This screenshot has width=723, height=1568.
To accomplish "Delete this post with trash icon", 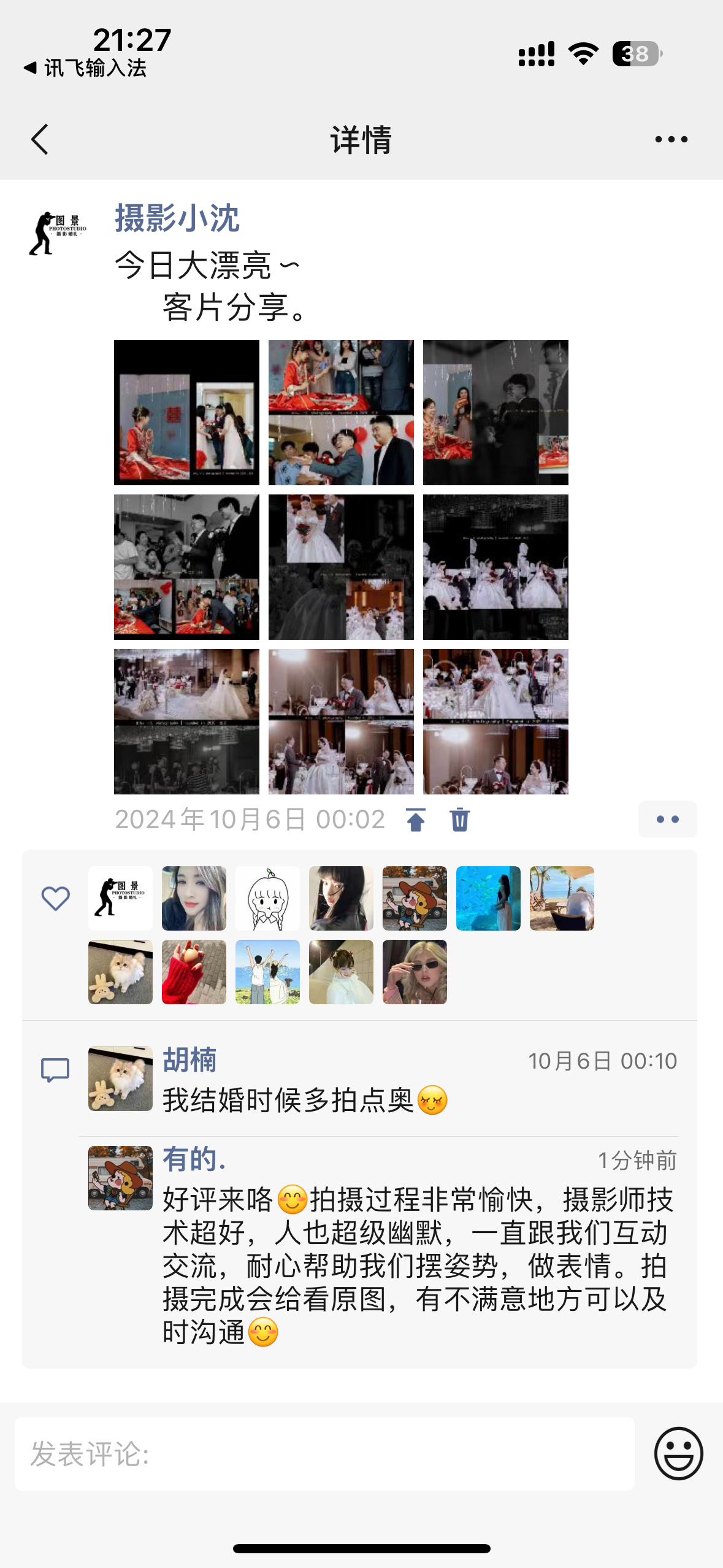I will click(x=460, y=820).
